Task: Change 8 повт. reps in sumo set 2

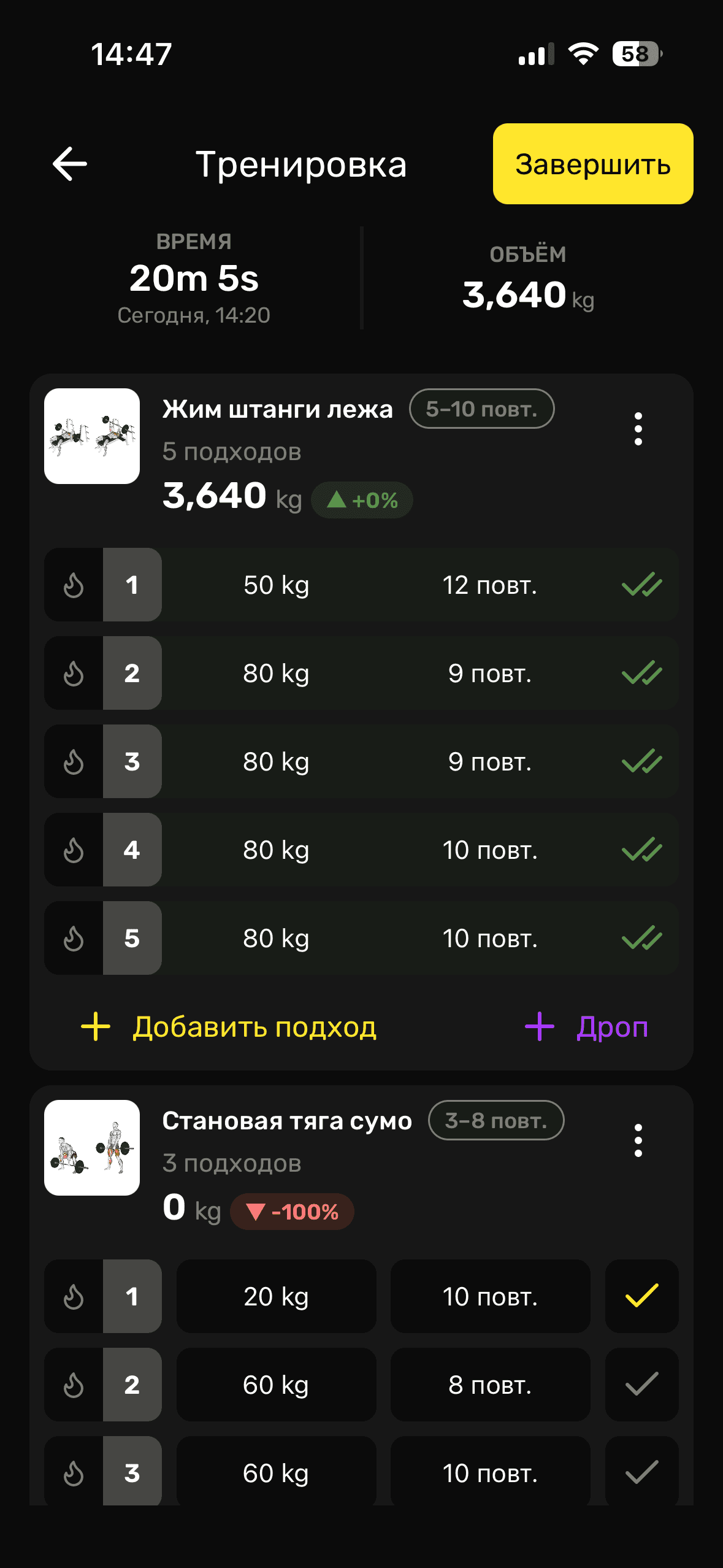Action: pyautogui.click(x=490, y=1385)
